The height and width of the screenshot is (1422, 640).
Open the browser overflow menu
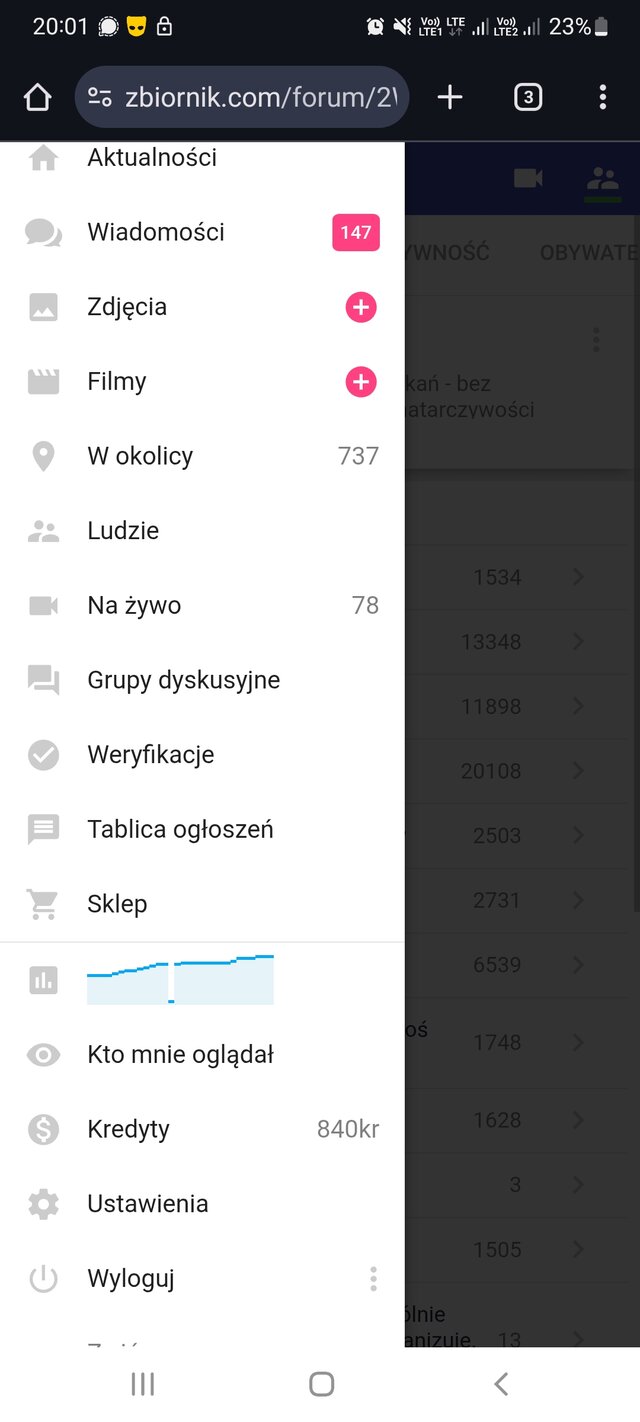coord(602,97)
